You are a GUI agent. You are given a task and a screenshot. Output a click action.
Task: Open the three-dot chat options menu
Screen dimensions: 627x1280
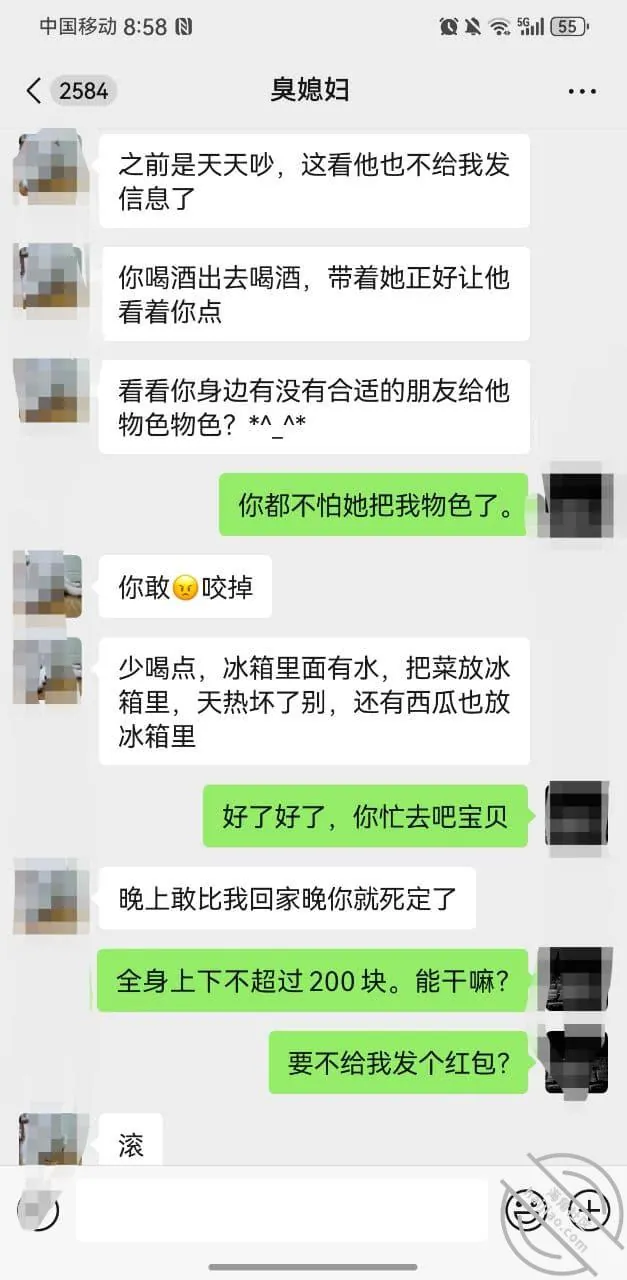(x=582, y=91)
